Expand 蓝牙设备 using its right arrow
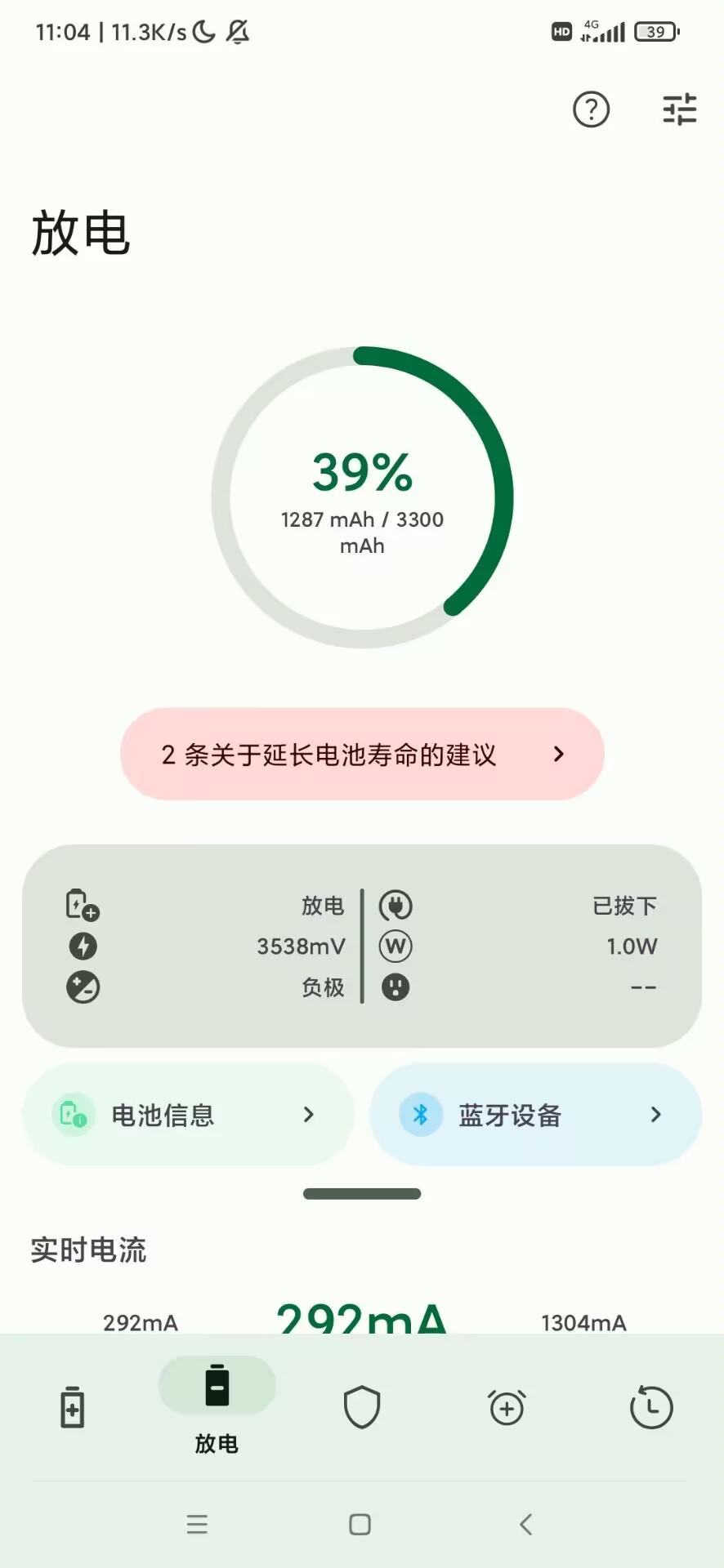Viewport: 724px width, 1568px height. (x=655, y=1114)
